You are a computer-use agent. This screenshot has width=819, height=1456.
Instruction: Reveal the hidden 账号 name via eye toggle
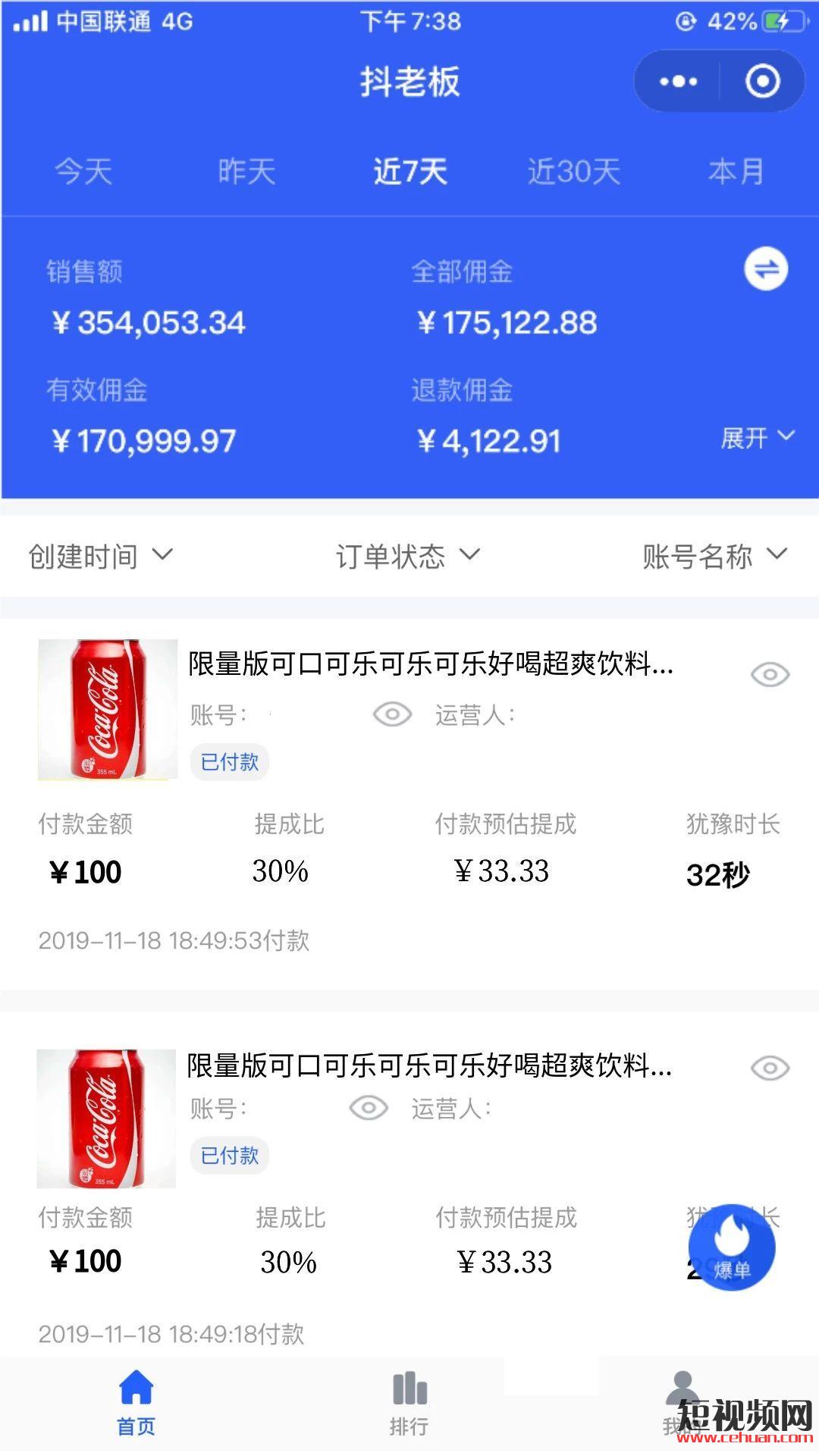click(x=392, y=715)
